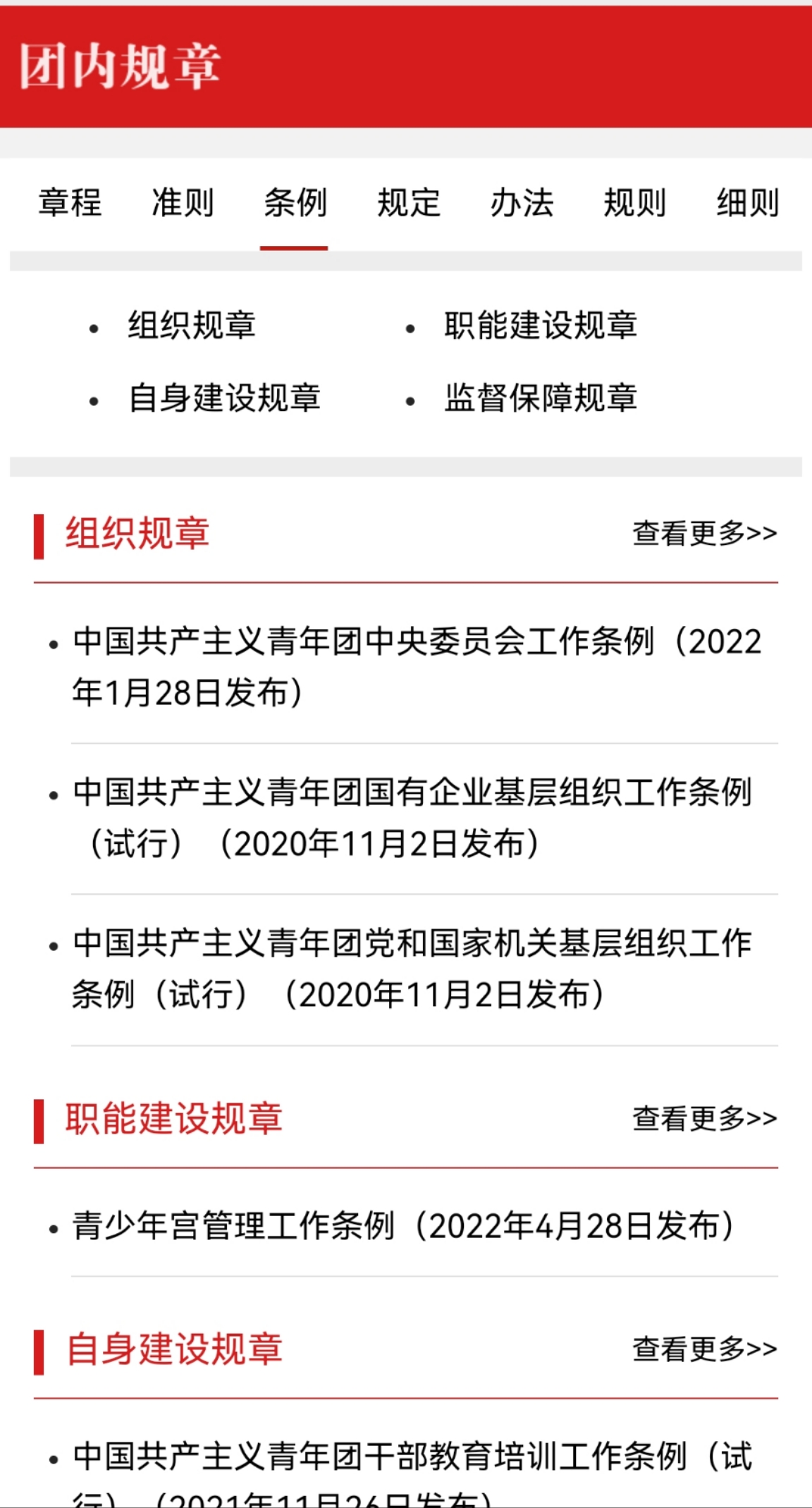
Task: View more under 组织规章 section
Action: 705,534
